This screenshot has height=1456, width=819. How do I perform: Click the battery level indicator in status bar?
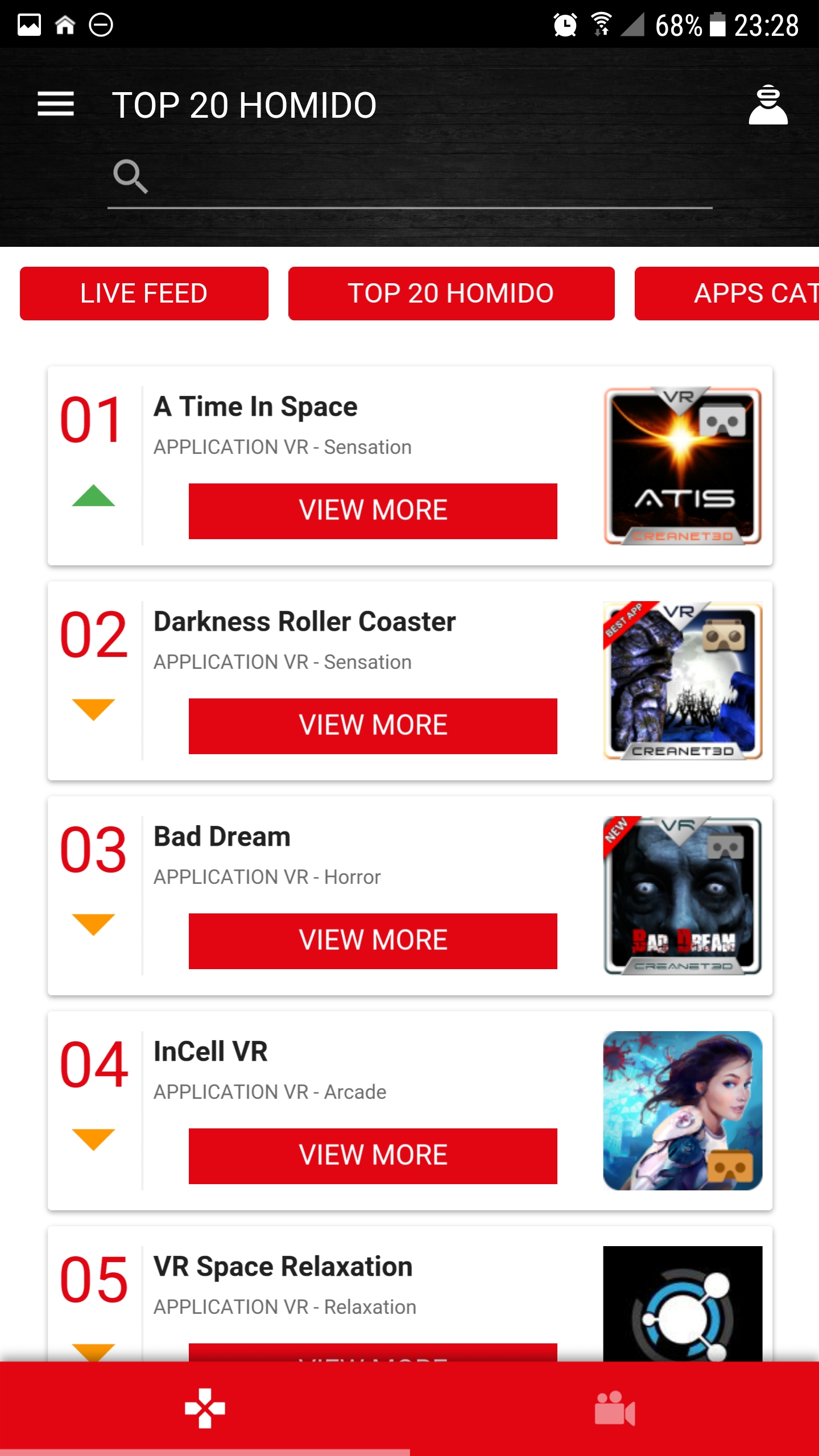click(x=718, y=24)
